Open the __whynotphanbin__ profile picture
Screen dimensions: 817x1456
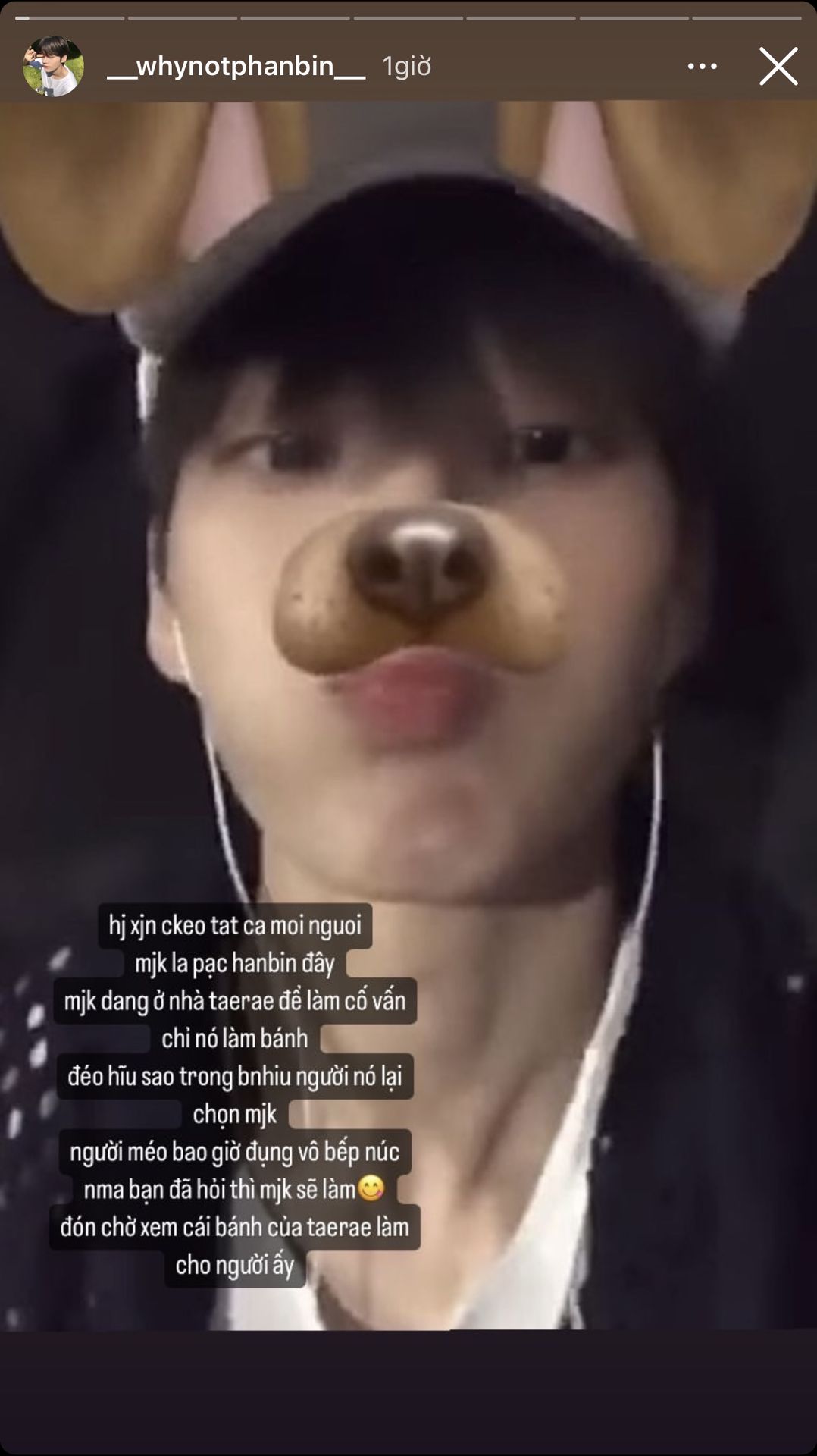pos(53,66)
